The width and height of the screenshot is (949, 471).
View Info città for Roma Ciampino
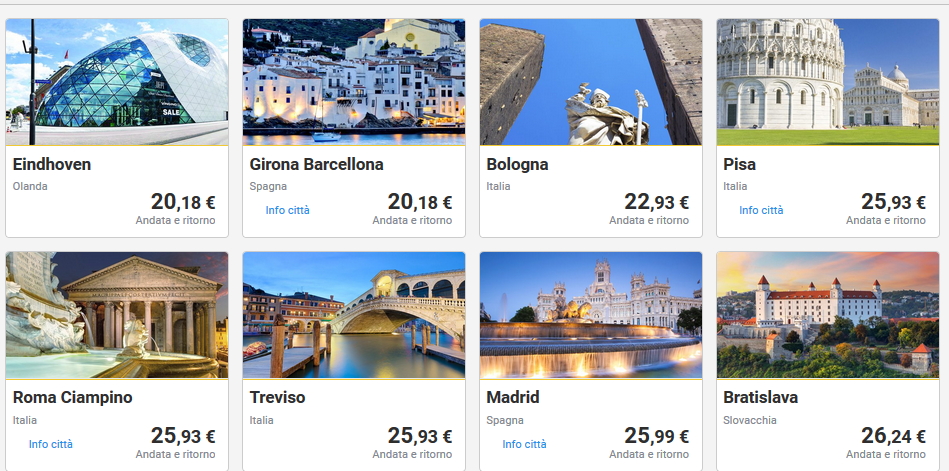click(51, 444)
